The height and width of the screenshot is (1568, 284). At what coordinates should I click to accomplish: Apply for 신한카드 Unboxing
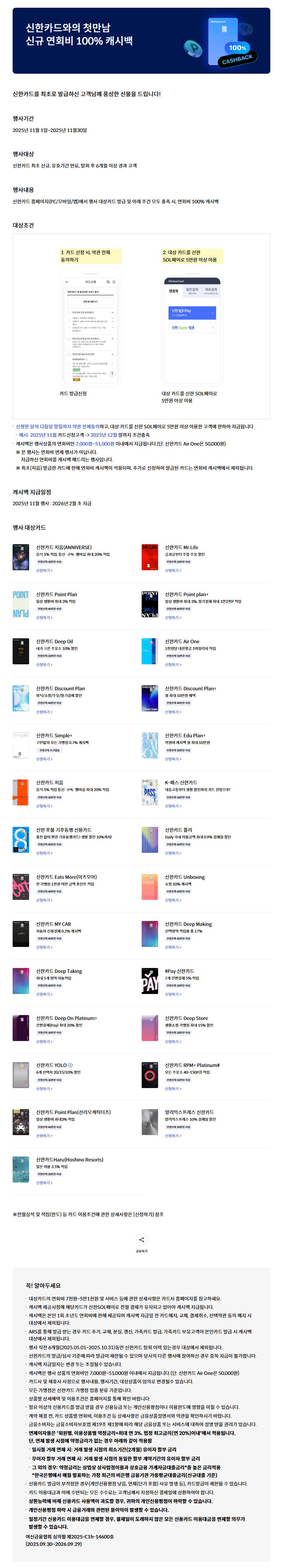tap(173, 900)
